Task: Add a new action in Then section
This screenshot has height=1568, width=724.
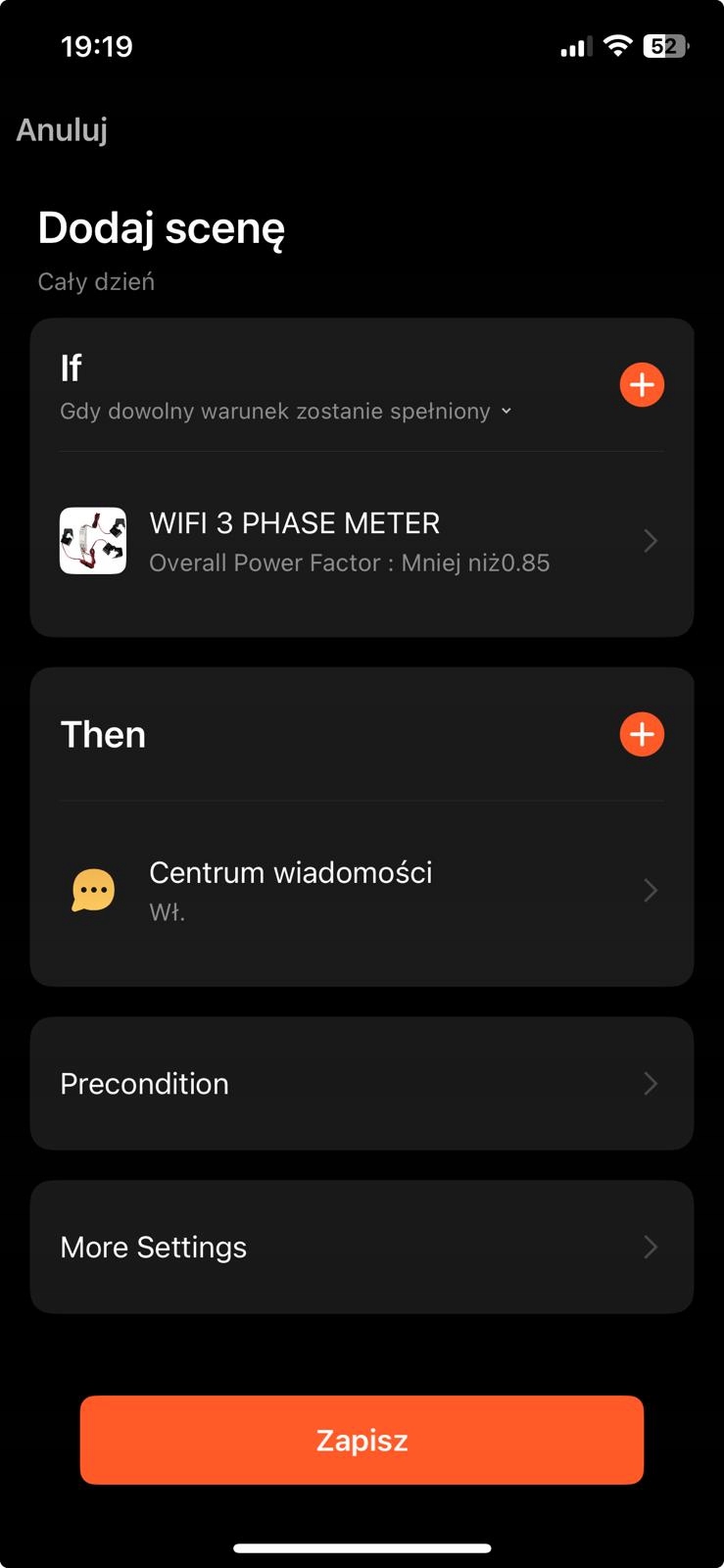Action: [642, 734]
